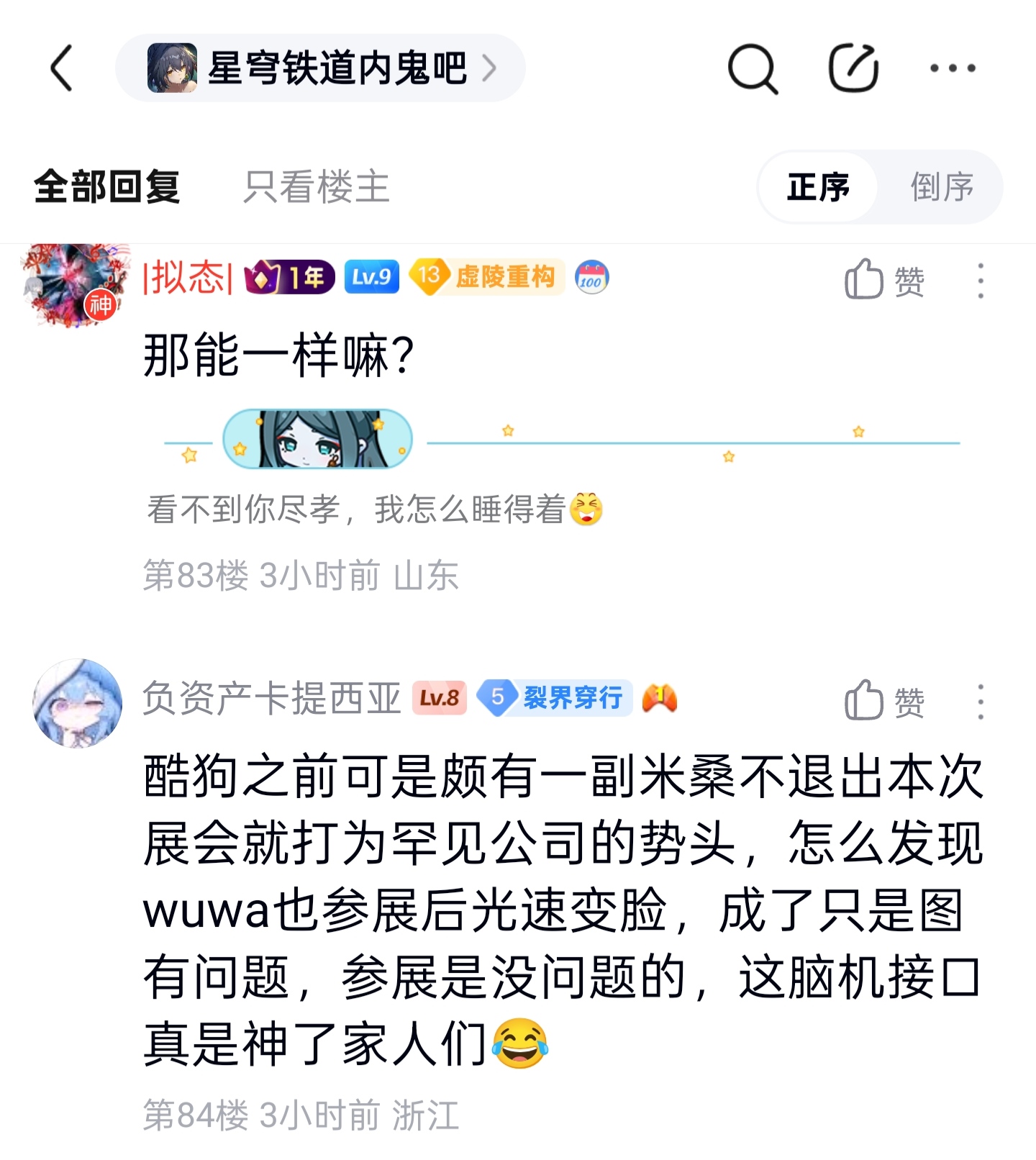
Task: Tap the 裂界穿行 level badge
Action: 555,698
